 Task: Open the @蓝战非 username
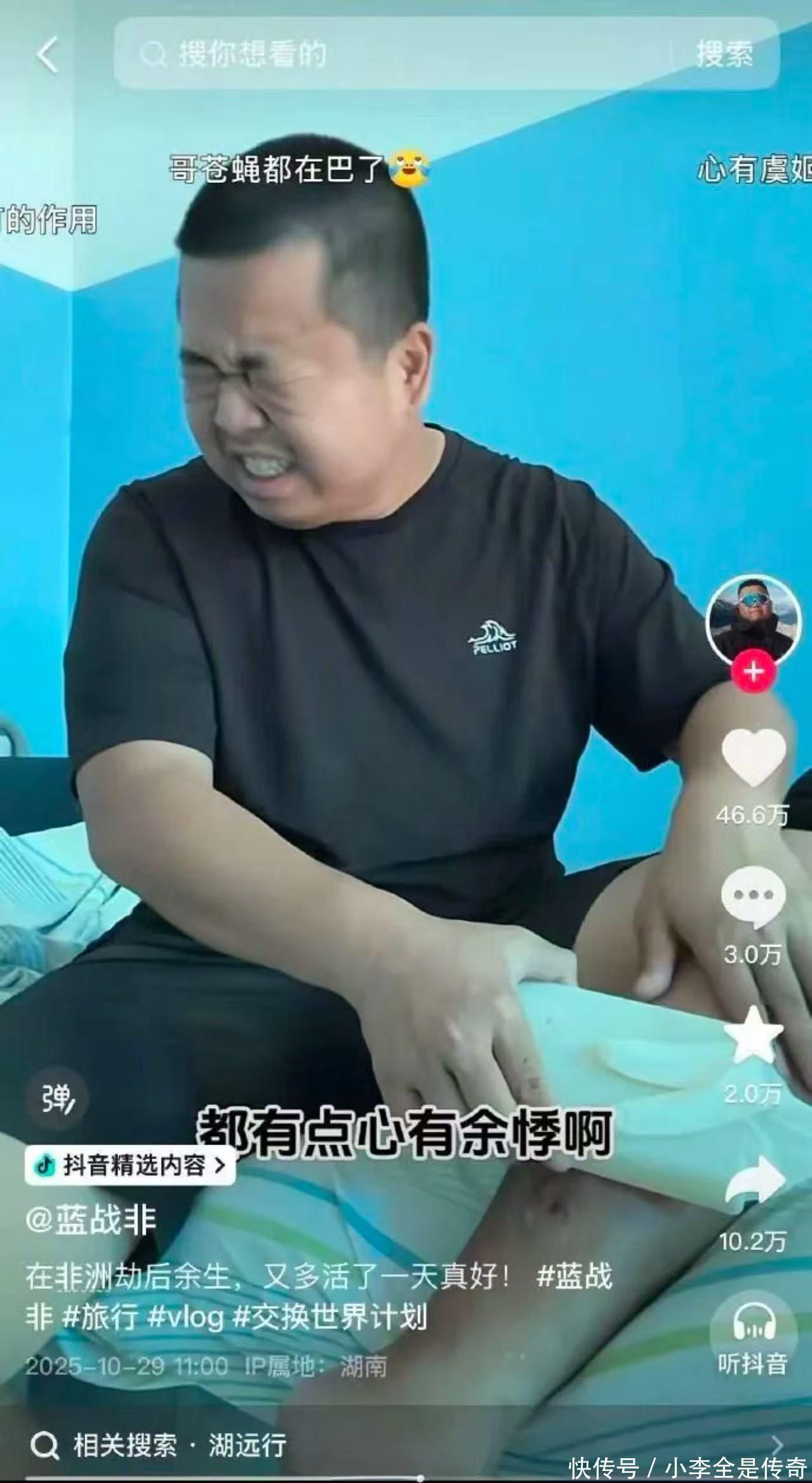tap(91, 1220)
